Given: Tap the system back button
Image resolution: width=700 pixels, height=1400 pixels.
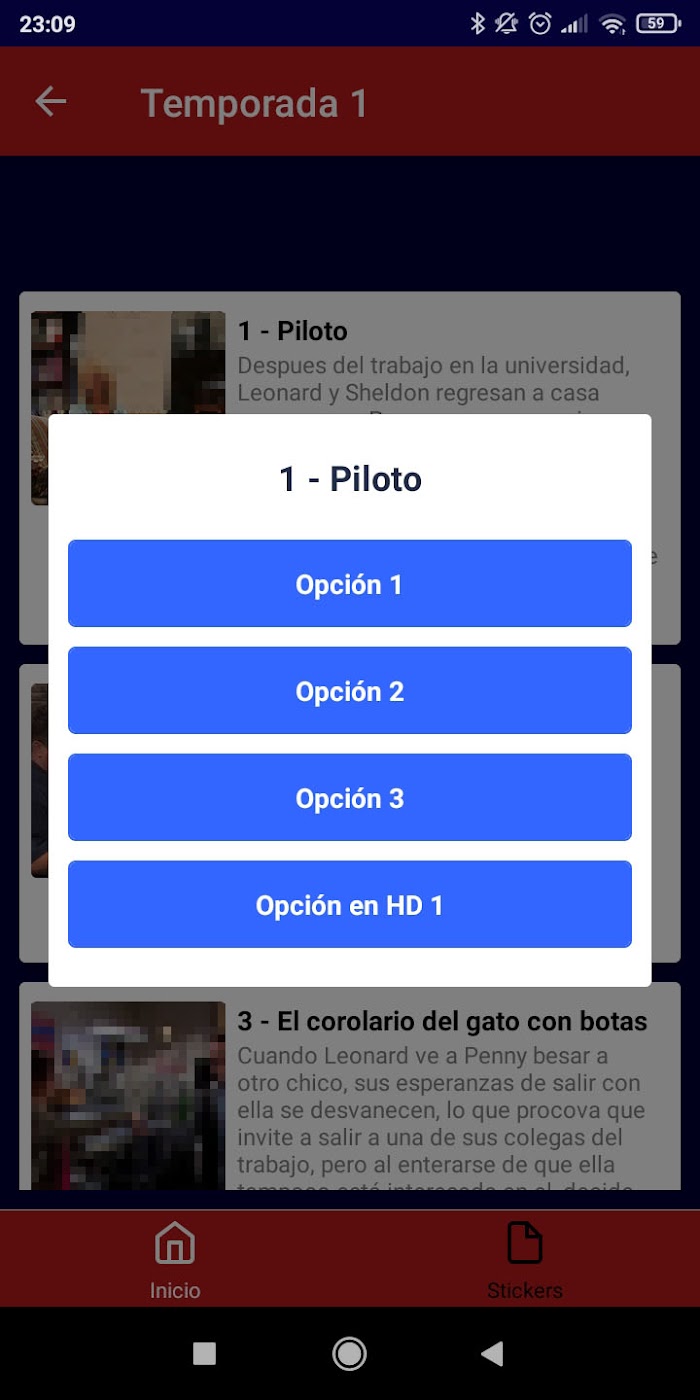Looking at the screenshot, I should pos(492,1354).
